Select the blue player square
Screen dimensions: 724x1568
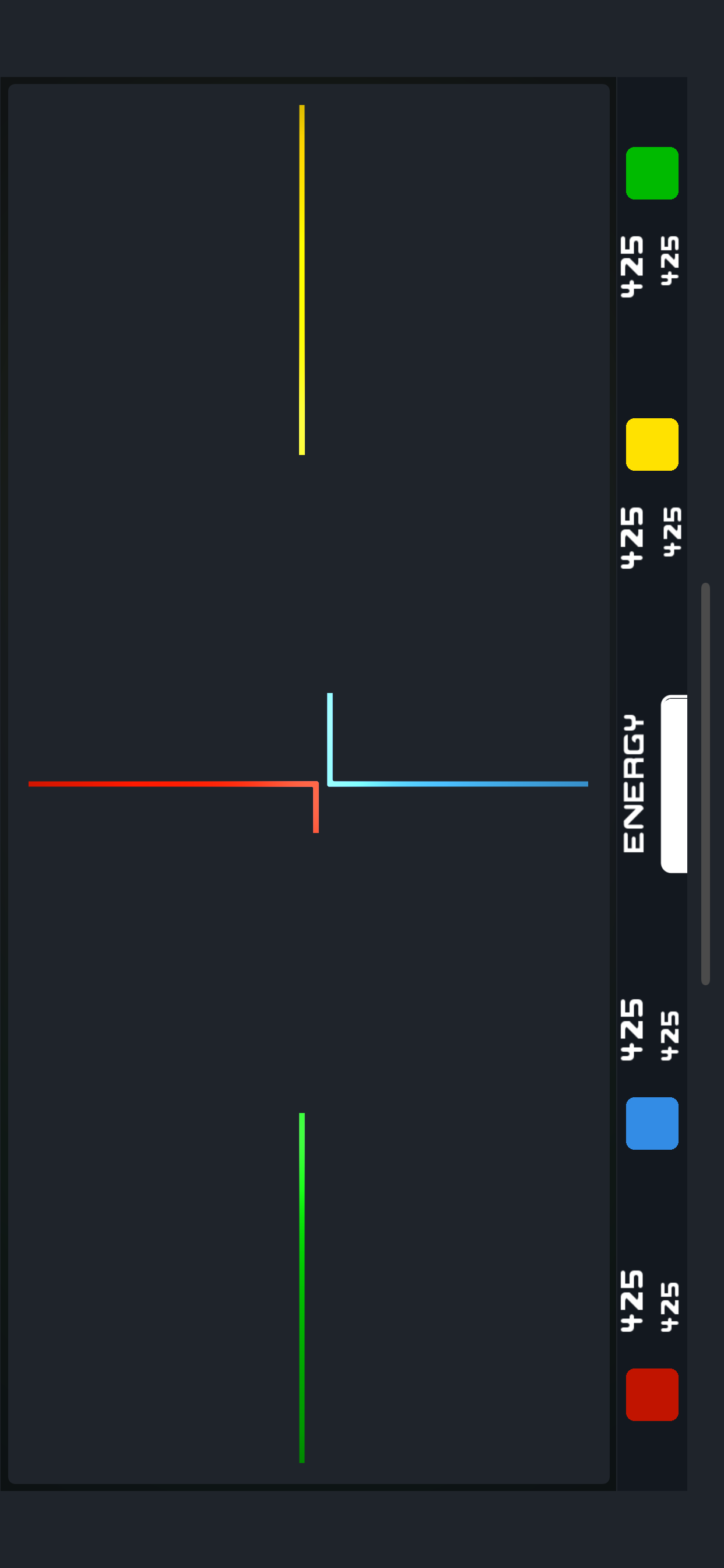[652, 1123]
